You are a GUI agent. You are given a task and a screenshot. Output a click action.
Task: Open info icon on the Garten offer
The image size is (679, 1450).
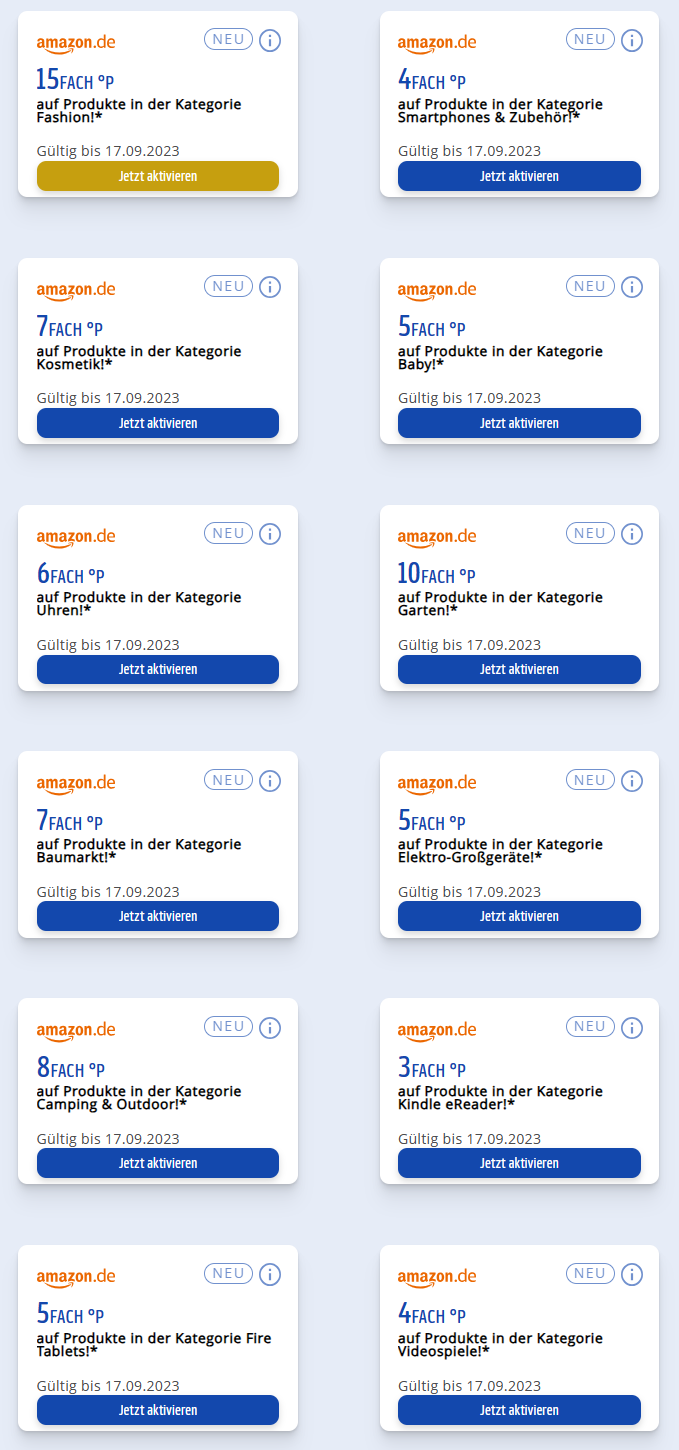[x=631, y=534]
